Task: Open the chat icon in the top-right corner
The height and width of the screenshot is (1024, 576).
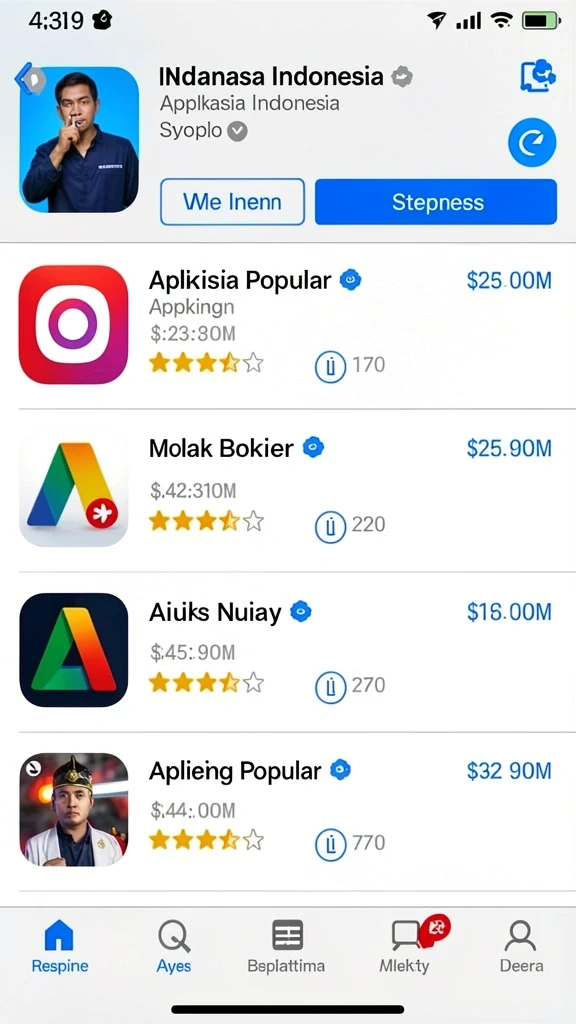Action: (537, 76)
